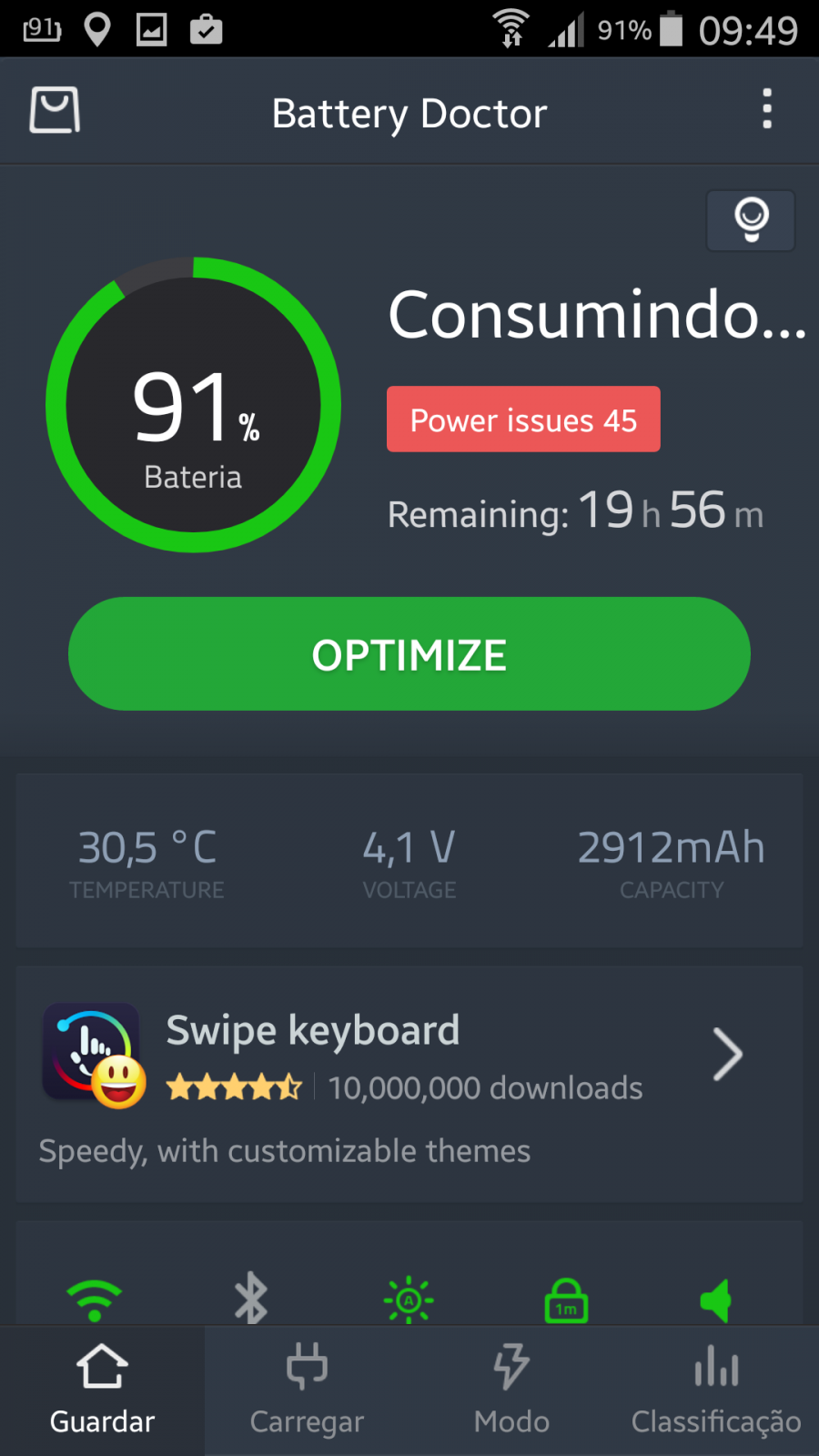
Task: Toggle the sound volume quick setting
Action: pos(716,1300)
